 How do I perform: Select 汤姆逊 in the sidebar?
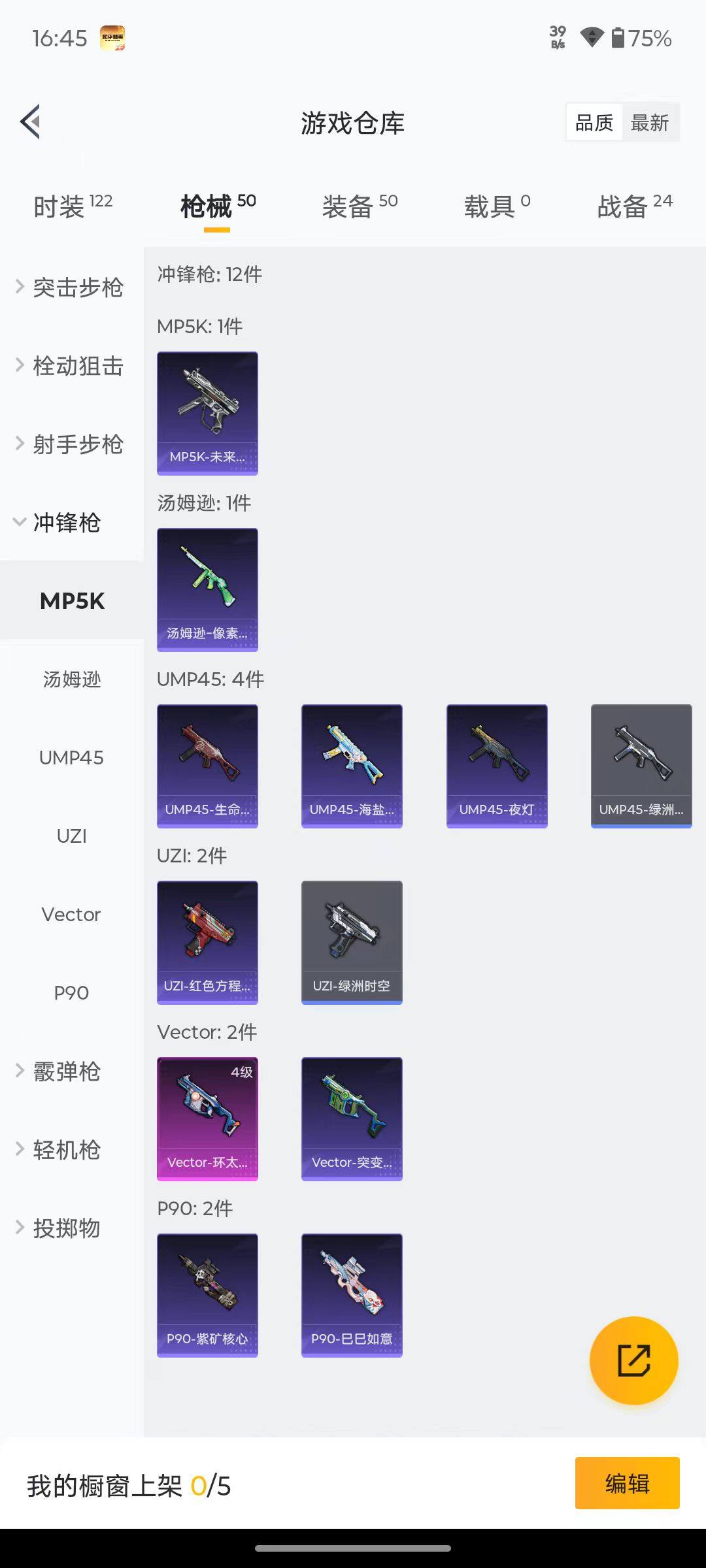pyautogui.click(x=72, y=679)
